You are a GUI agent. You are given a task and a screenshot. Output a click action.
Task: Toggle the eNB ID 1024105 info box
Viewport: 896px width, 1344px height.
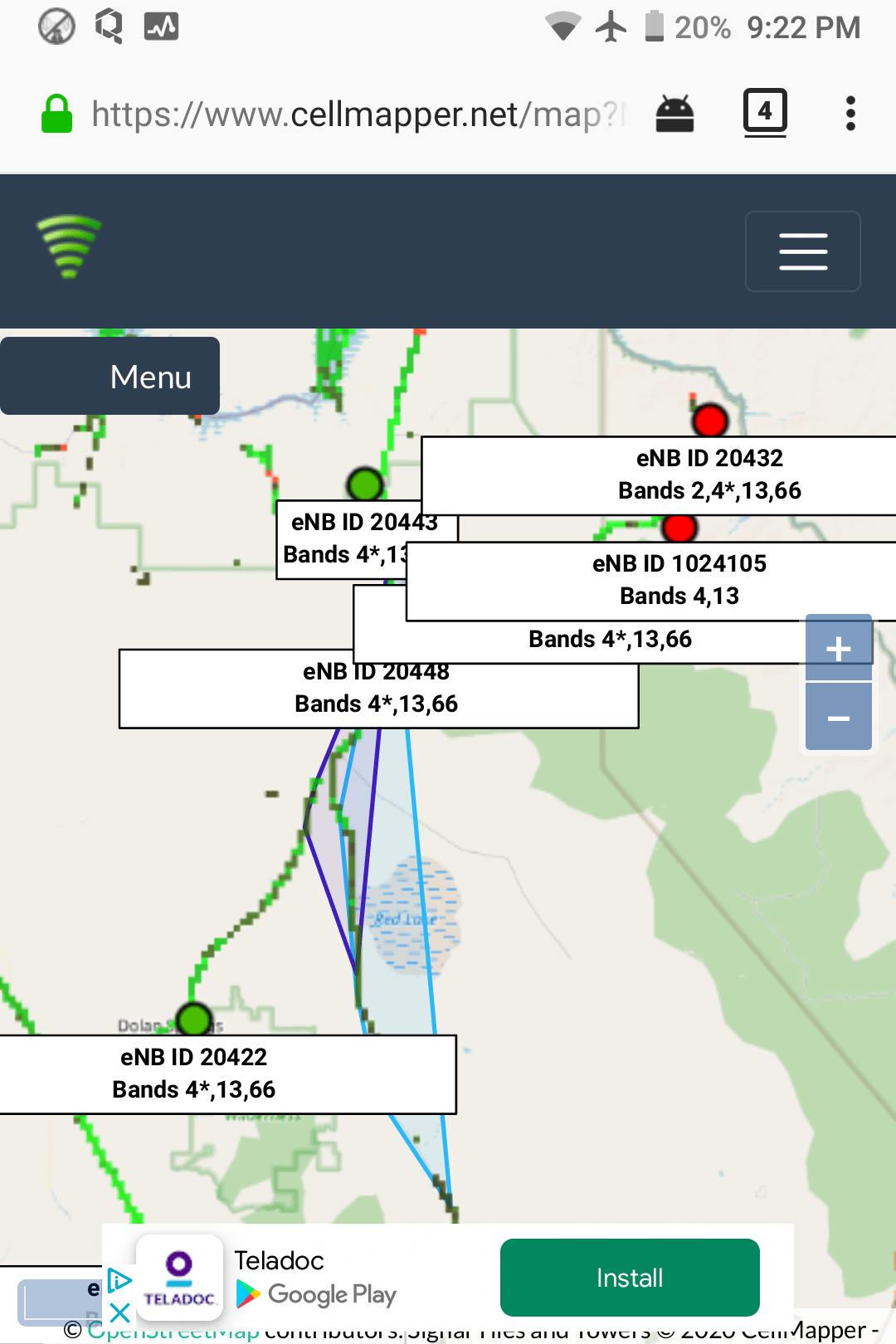tap(679, 579)
